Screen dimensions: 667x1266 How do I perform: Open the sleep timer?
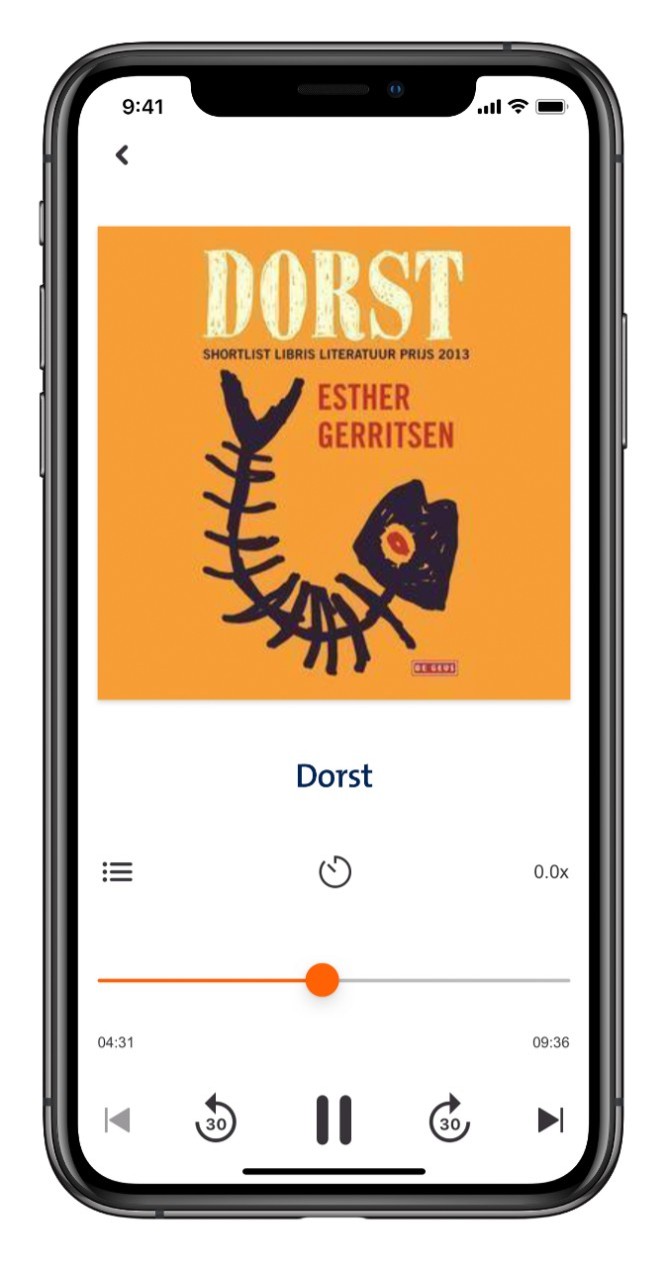pyautogui.click(x=335, y=872)
